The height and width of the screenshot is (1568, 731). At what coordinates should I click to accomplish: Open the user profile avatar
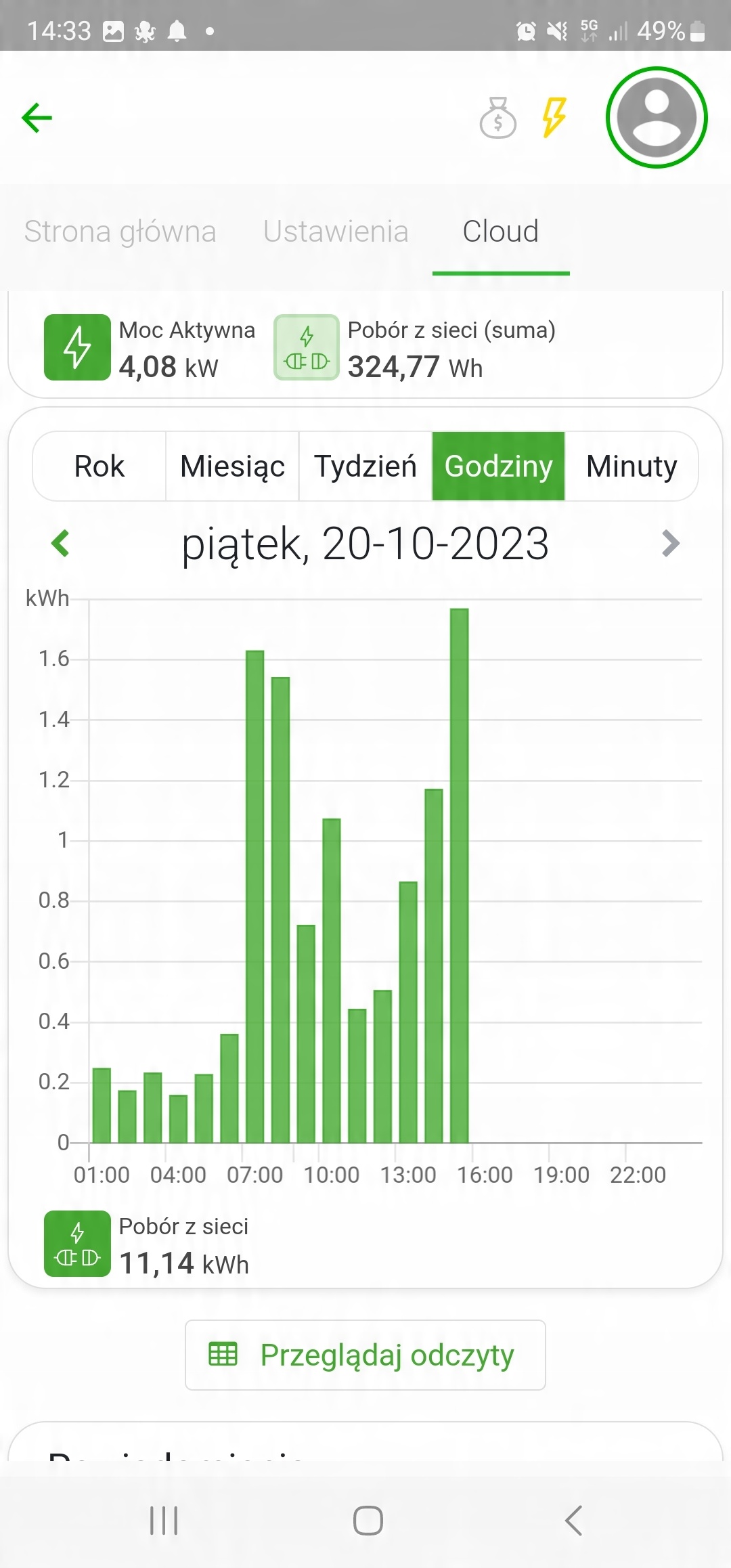pos(657,118)
